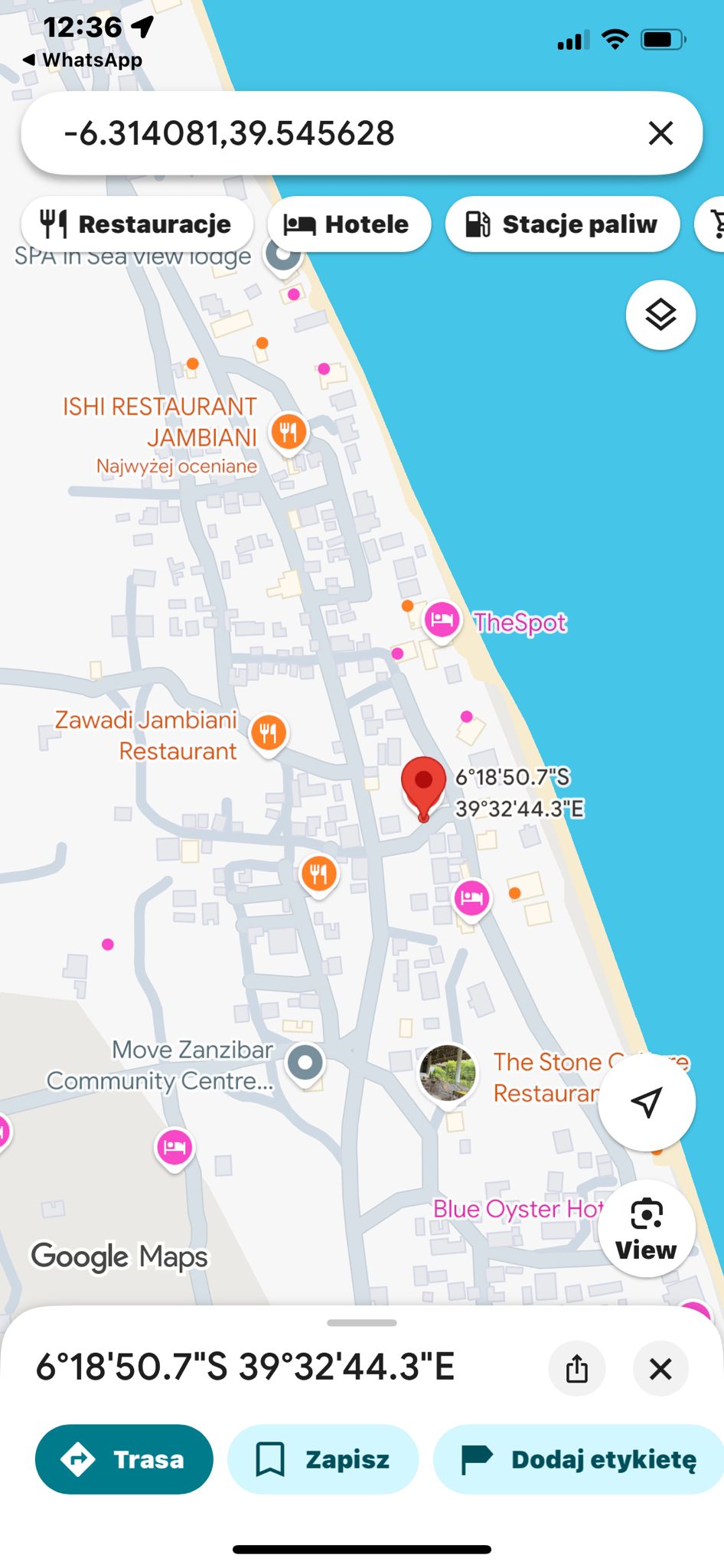Add a label via Dodaj etykietę
Image resolution: width=724 pixels, height=1568 pixels.
(x=579, y=1459)
